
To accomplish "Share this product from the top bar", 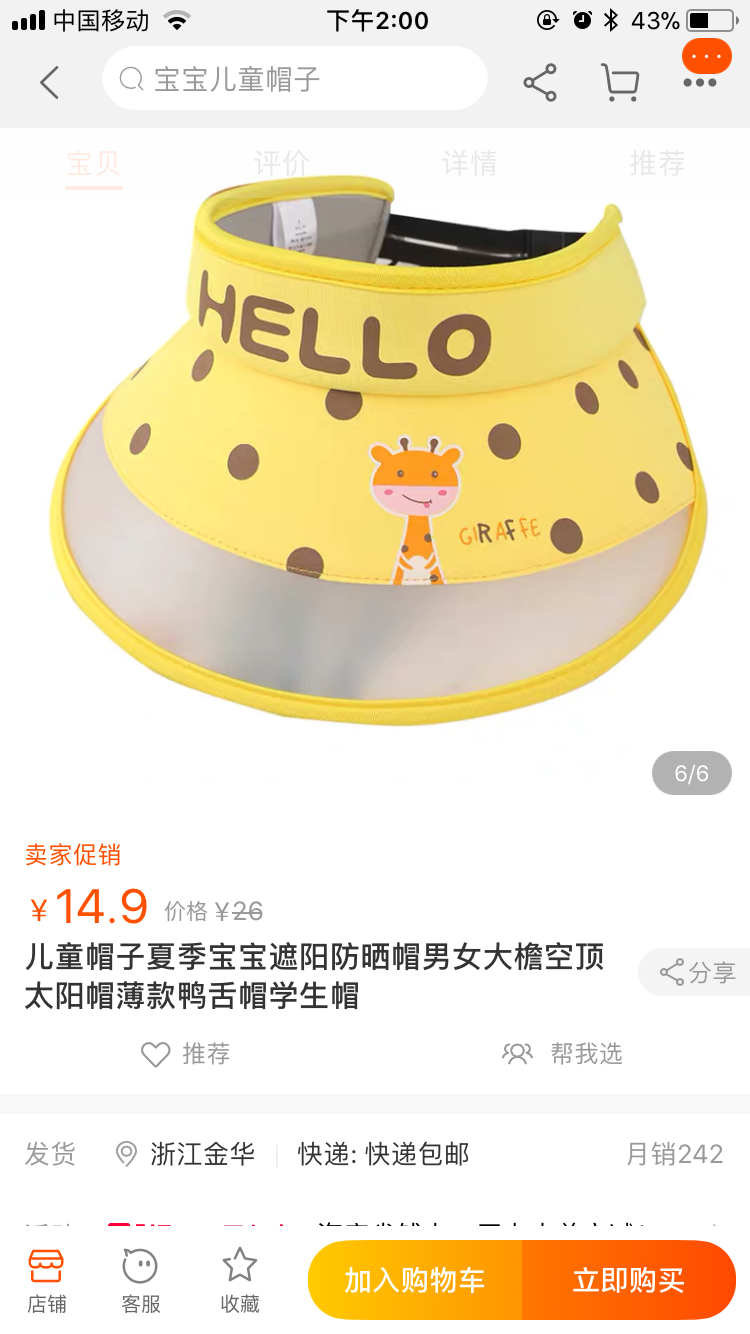I will pyautogui.click(x=540, y=82).
